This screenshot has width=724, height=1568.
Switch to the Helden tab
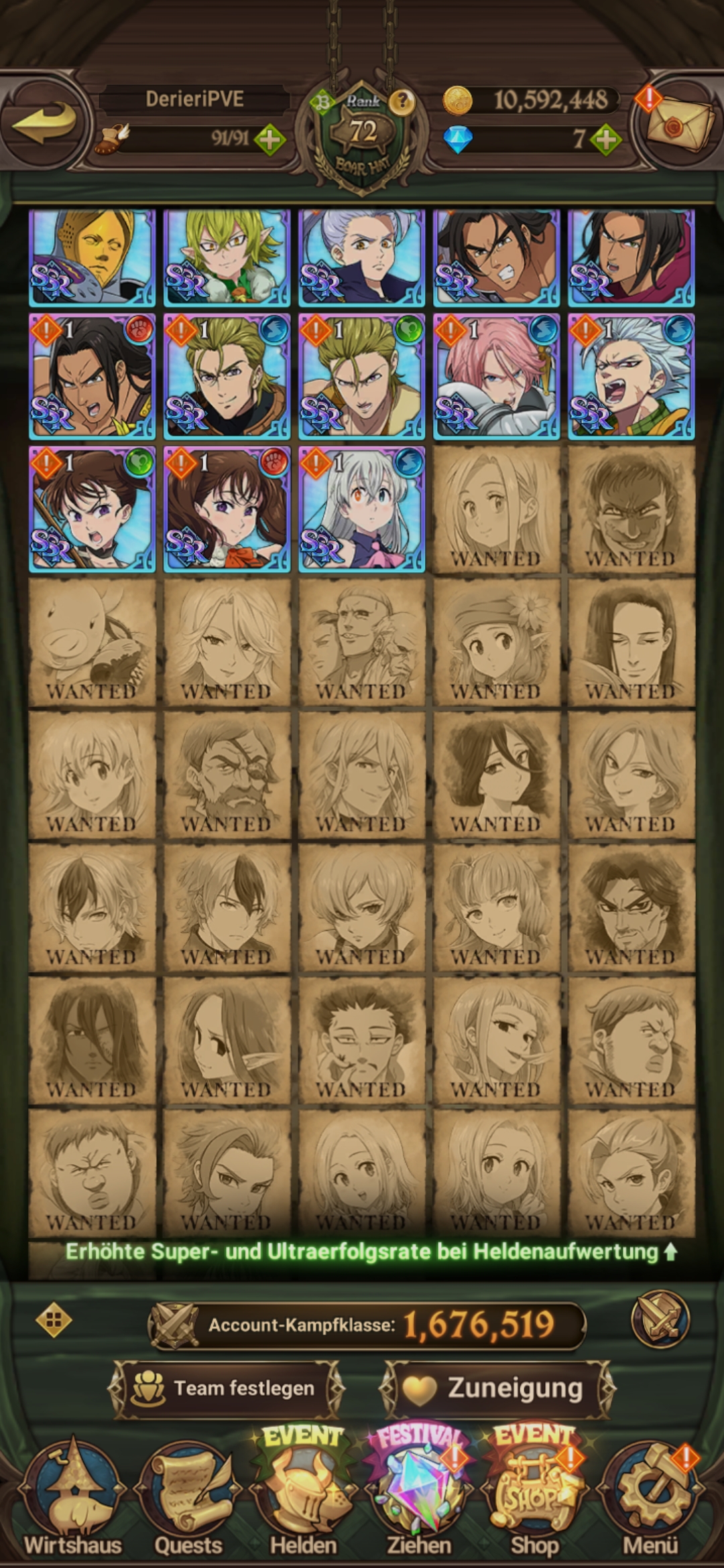click(x=303, y=1501)
